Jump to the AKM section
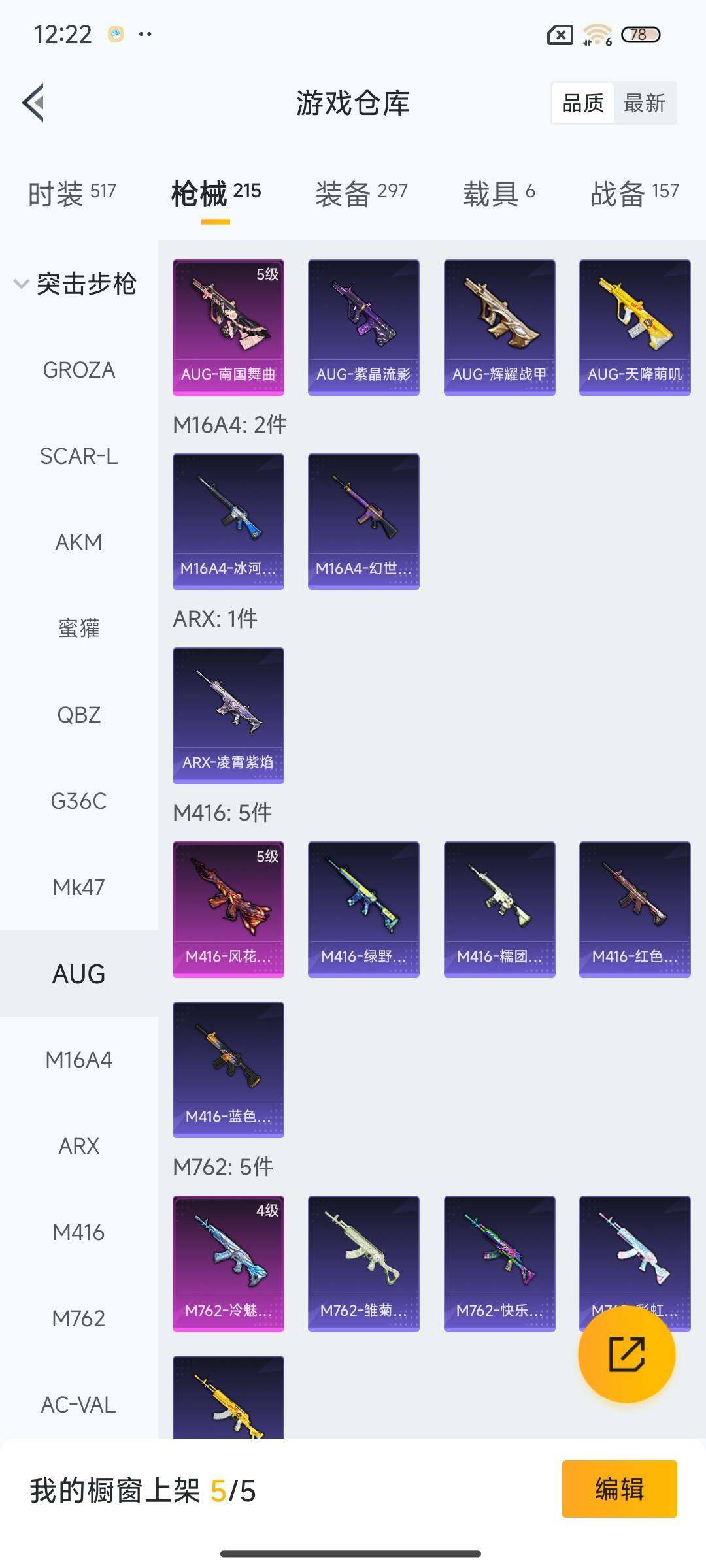 tap(78, 543)
